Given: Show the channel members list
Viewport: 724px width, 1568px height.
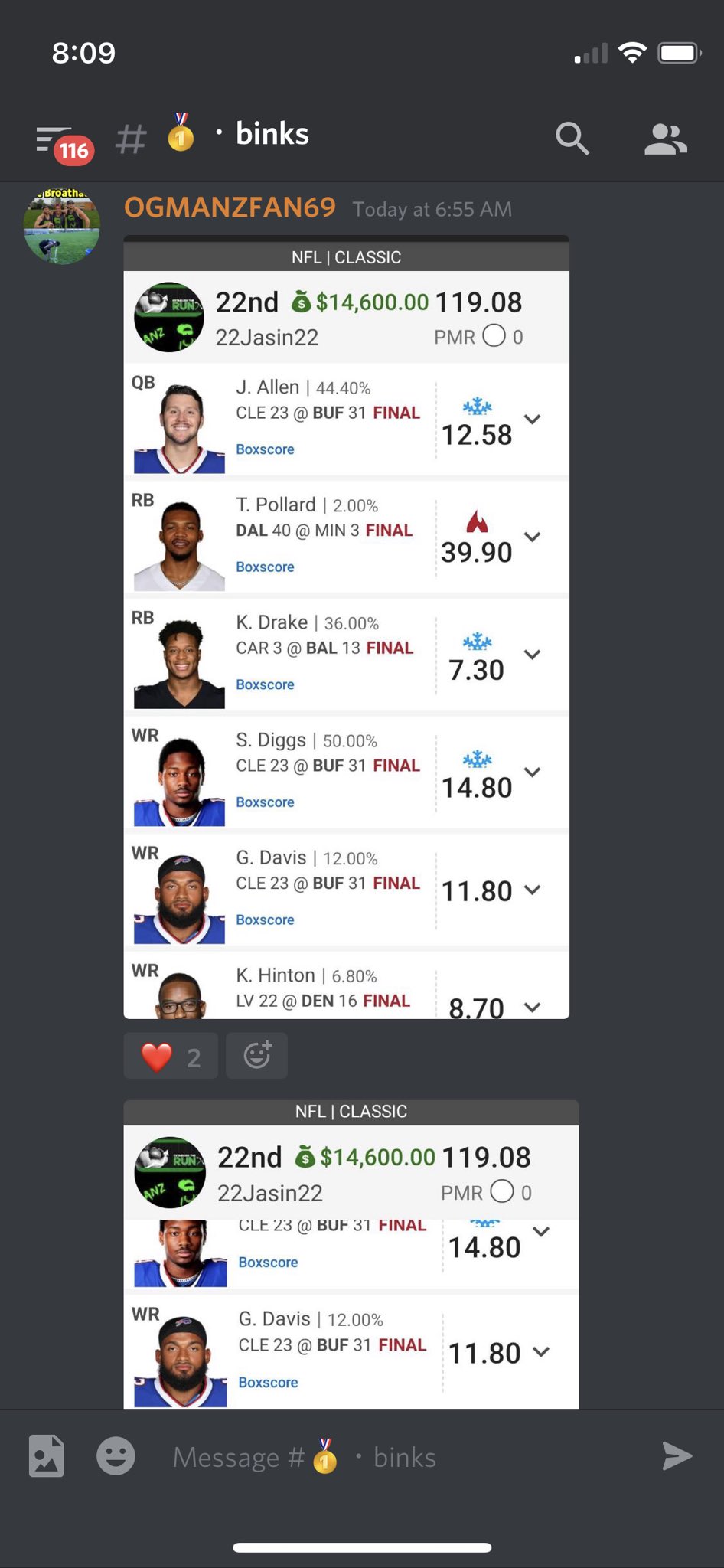Looking at the screenshot, I should [665, 139].
